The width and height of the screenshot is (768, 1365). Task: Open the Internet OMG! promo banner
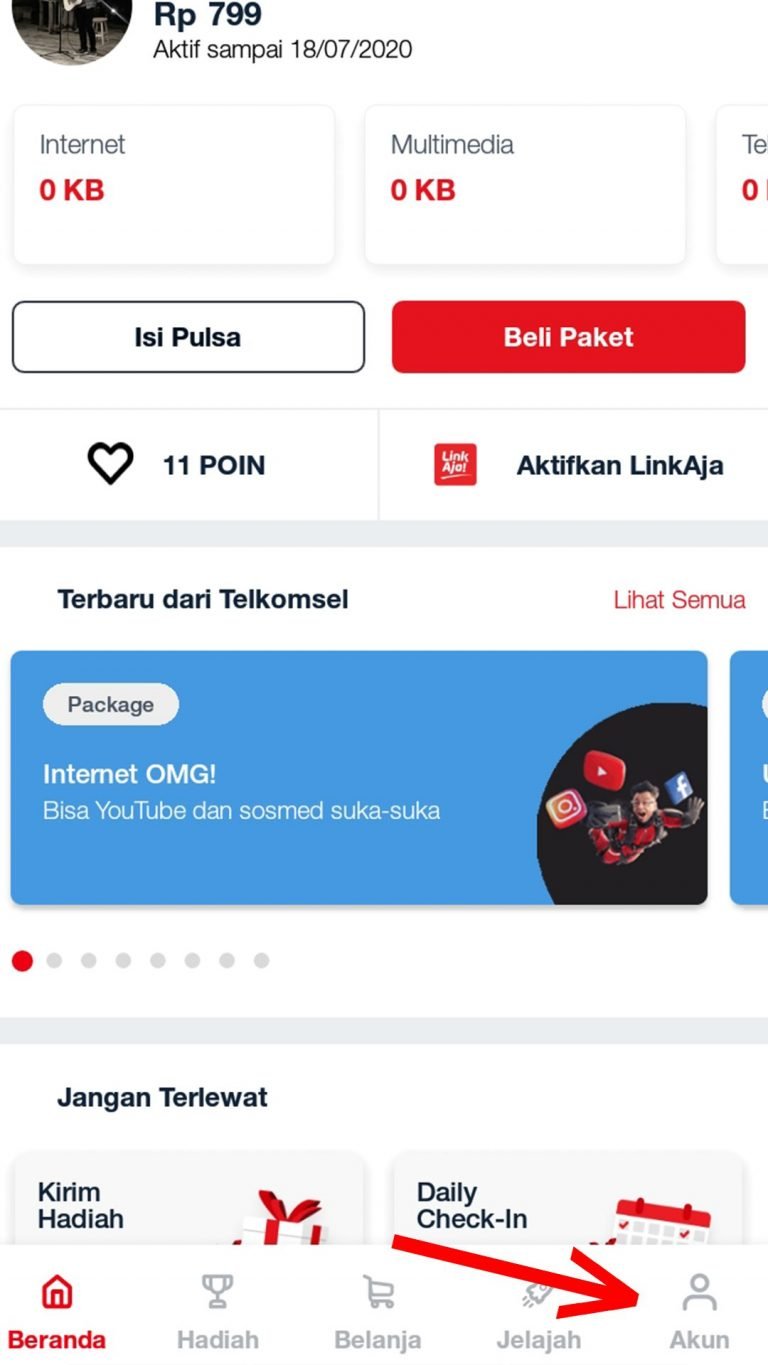[360, 778]
